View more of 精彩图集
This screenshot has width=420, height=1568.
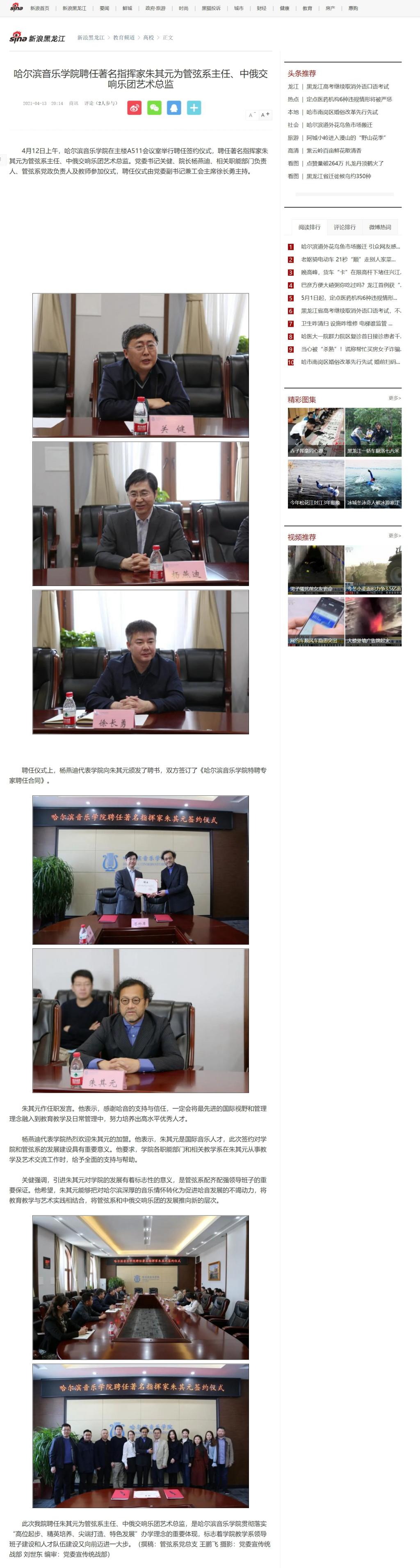click(395, 398)
